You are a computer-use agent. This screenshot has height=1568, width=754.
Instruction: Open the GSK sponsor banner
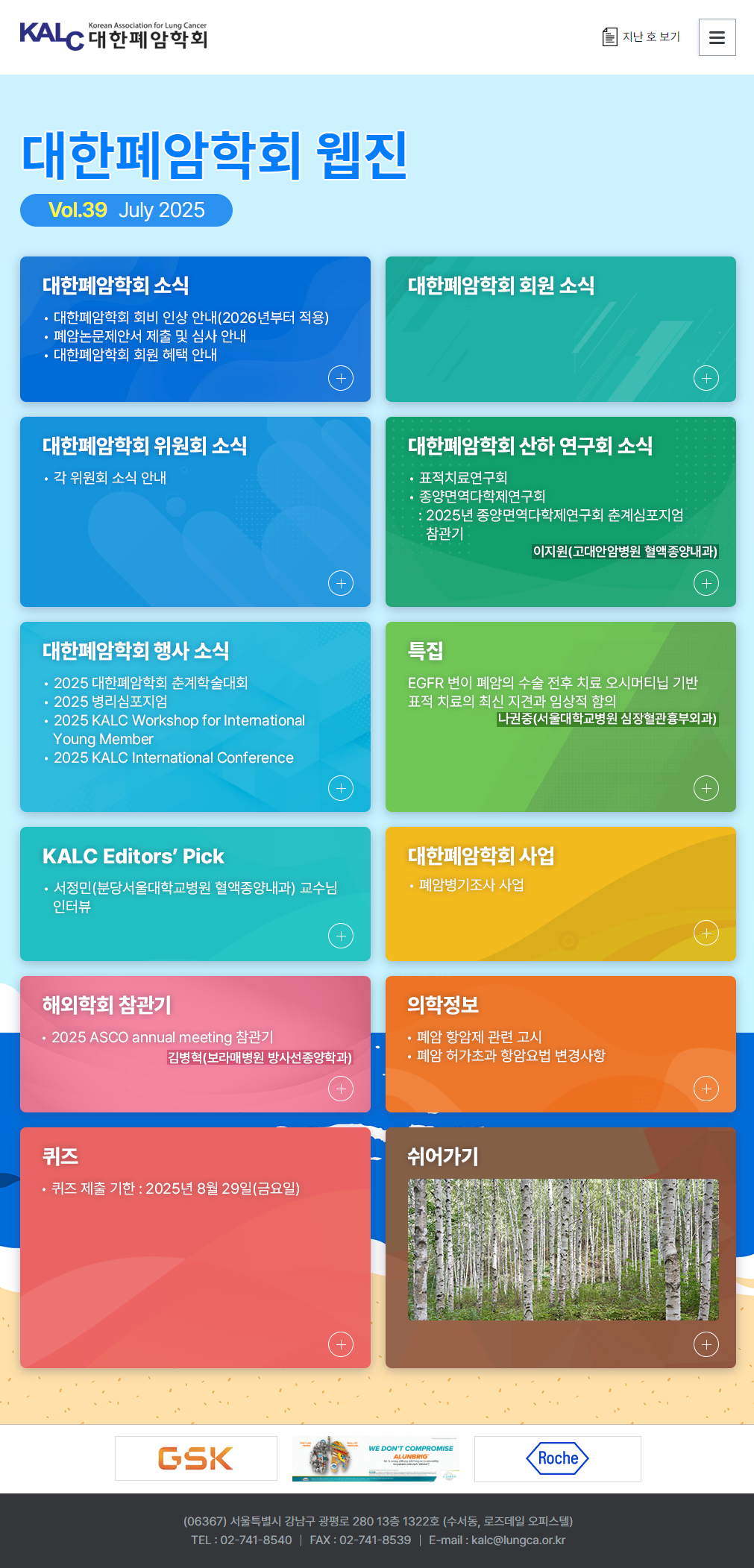[x=196, y=1458]
